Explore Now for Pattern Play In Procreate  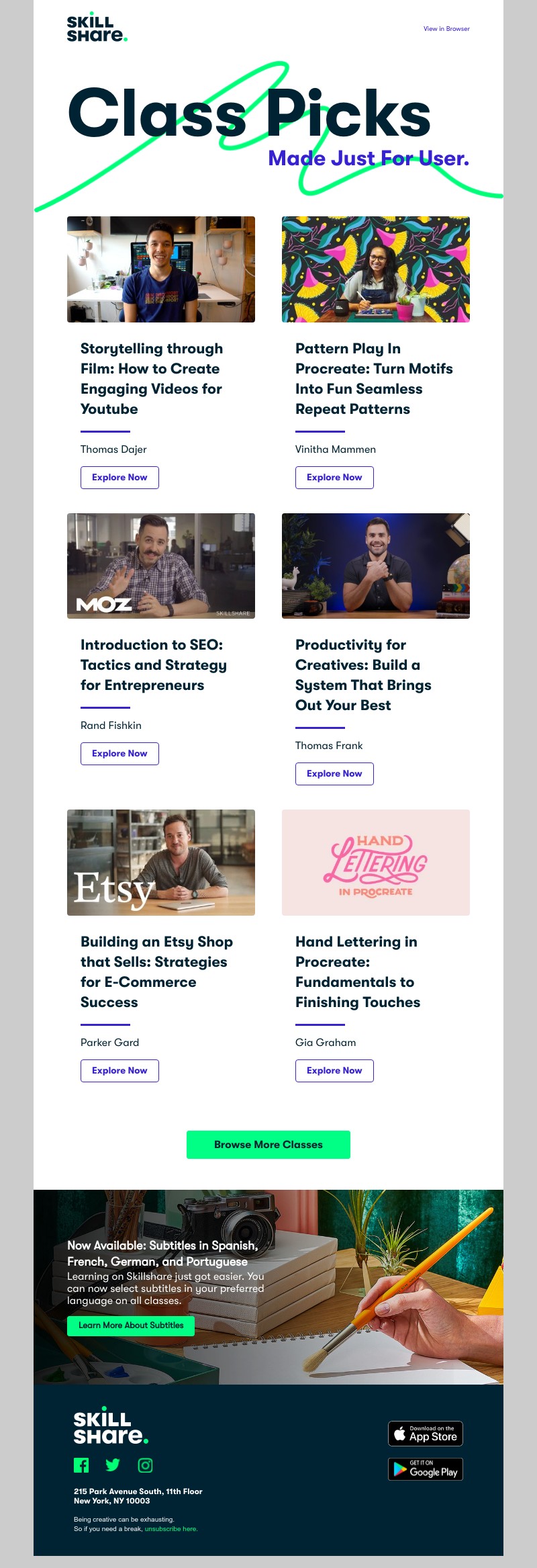click(334, 478)
